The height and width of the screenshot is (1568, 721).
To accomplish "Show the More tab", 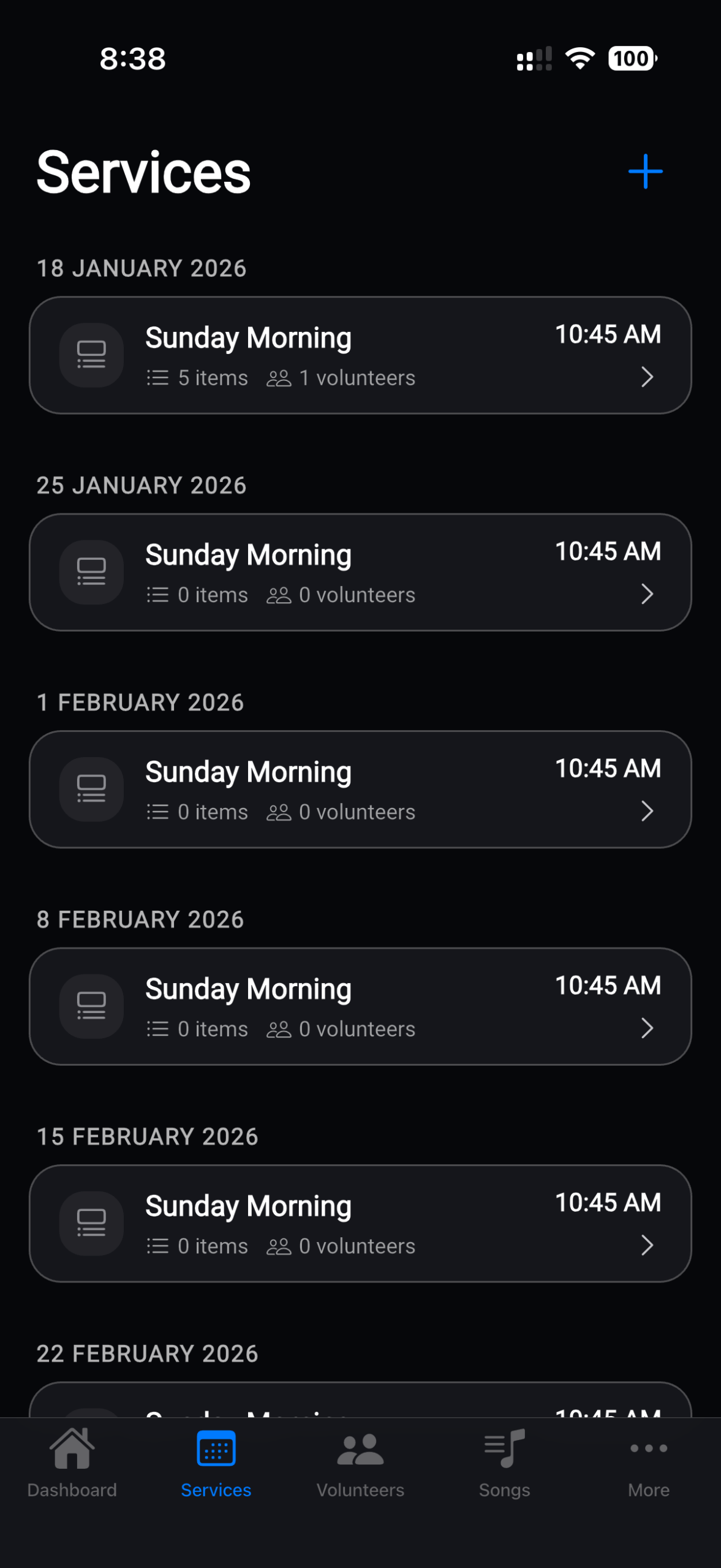I will point(648,1463).
